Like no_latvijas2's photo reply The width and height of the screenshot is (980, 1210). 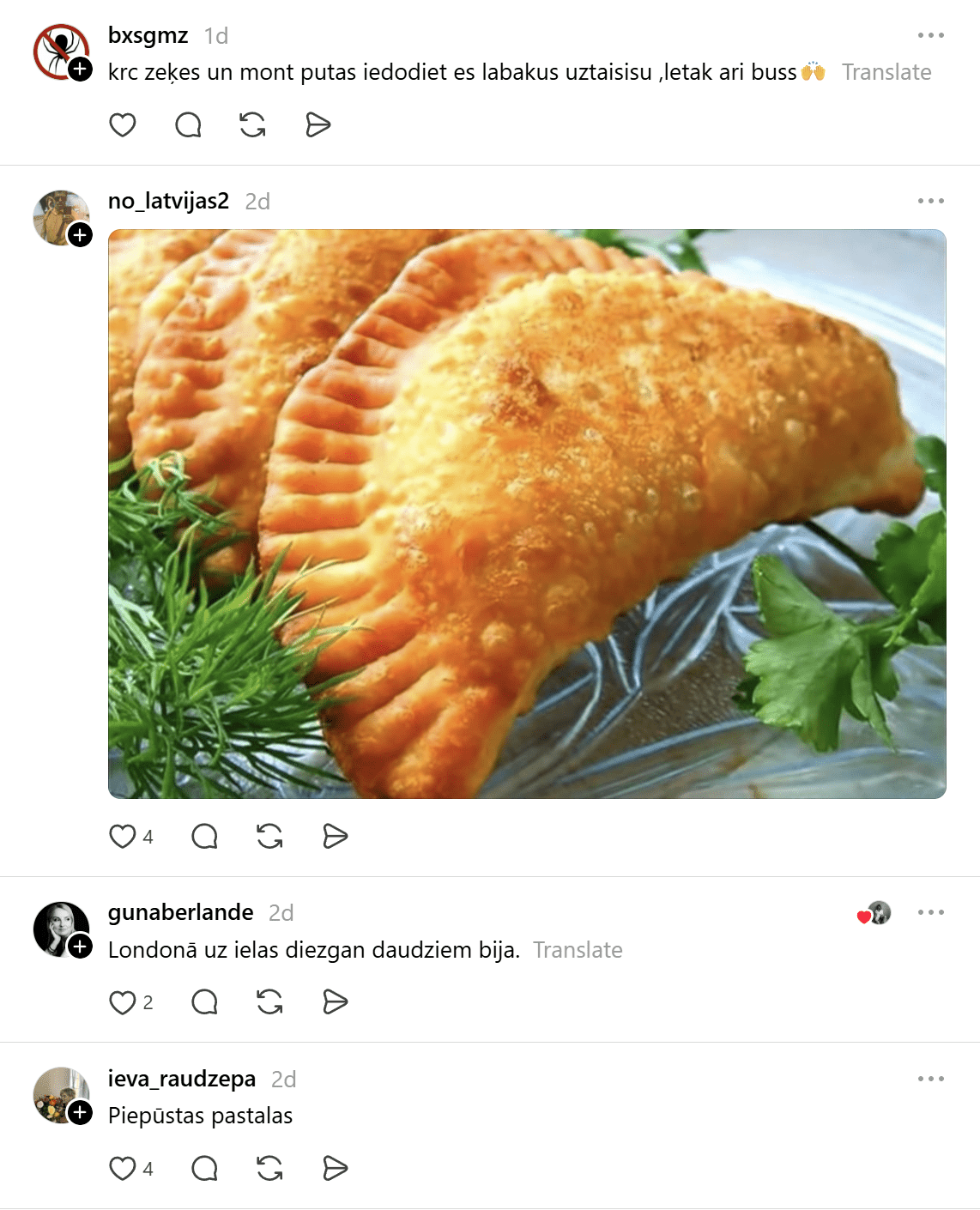pyautogui.click(x=123, y=836)
